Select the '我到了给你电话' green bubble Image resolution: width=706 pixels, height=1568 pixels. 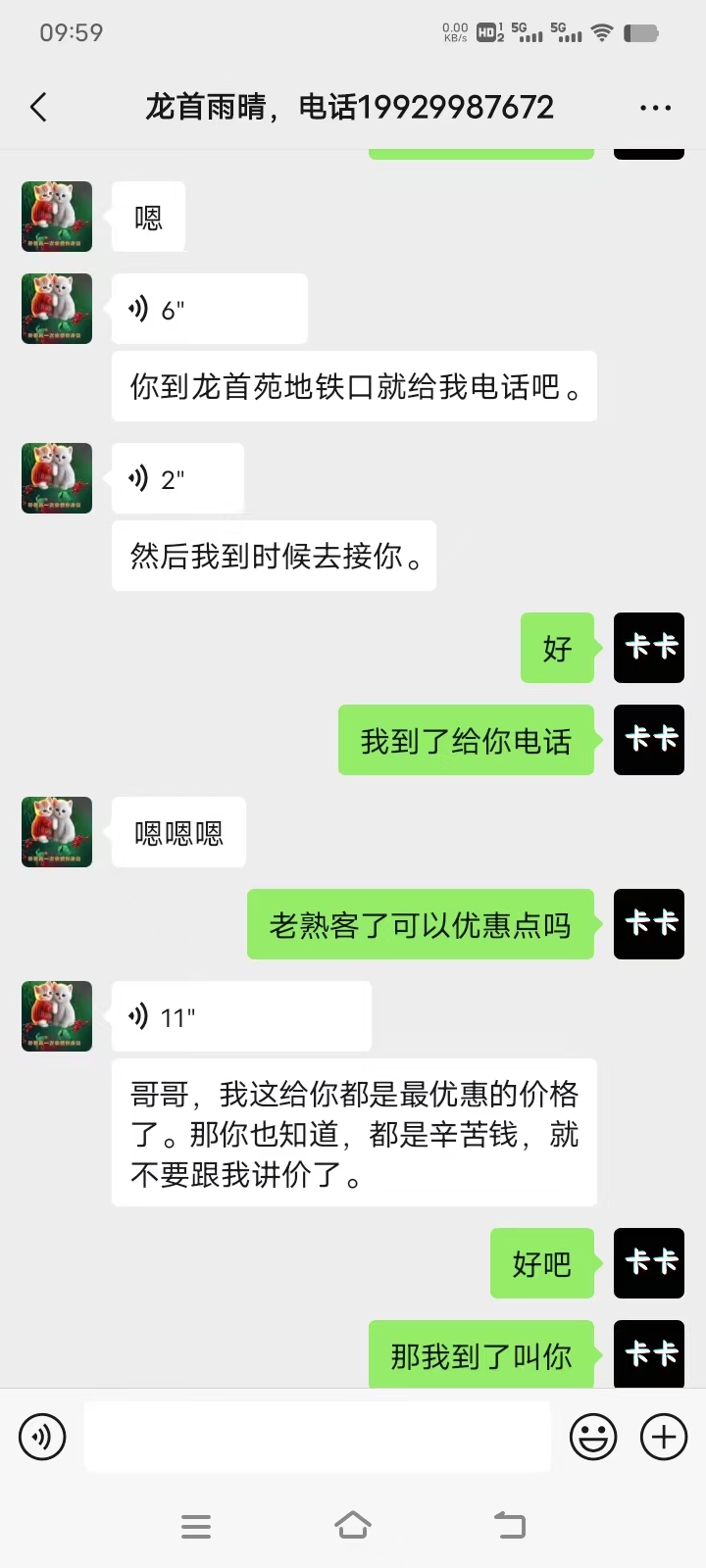coord(467,740)
